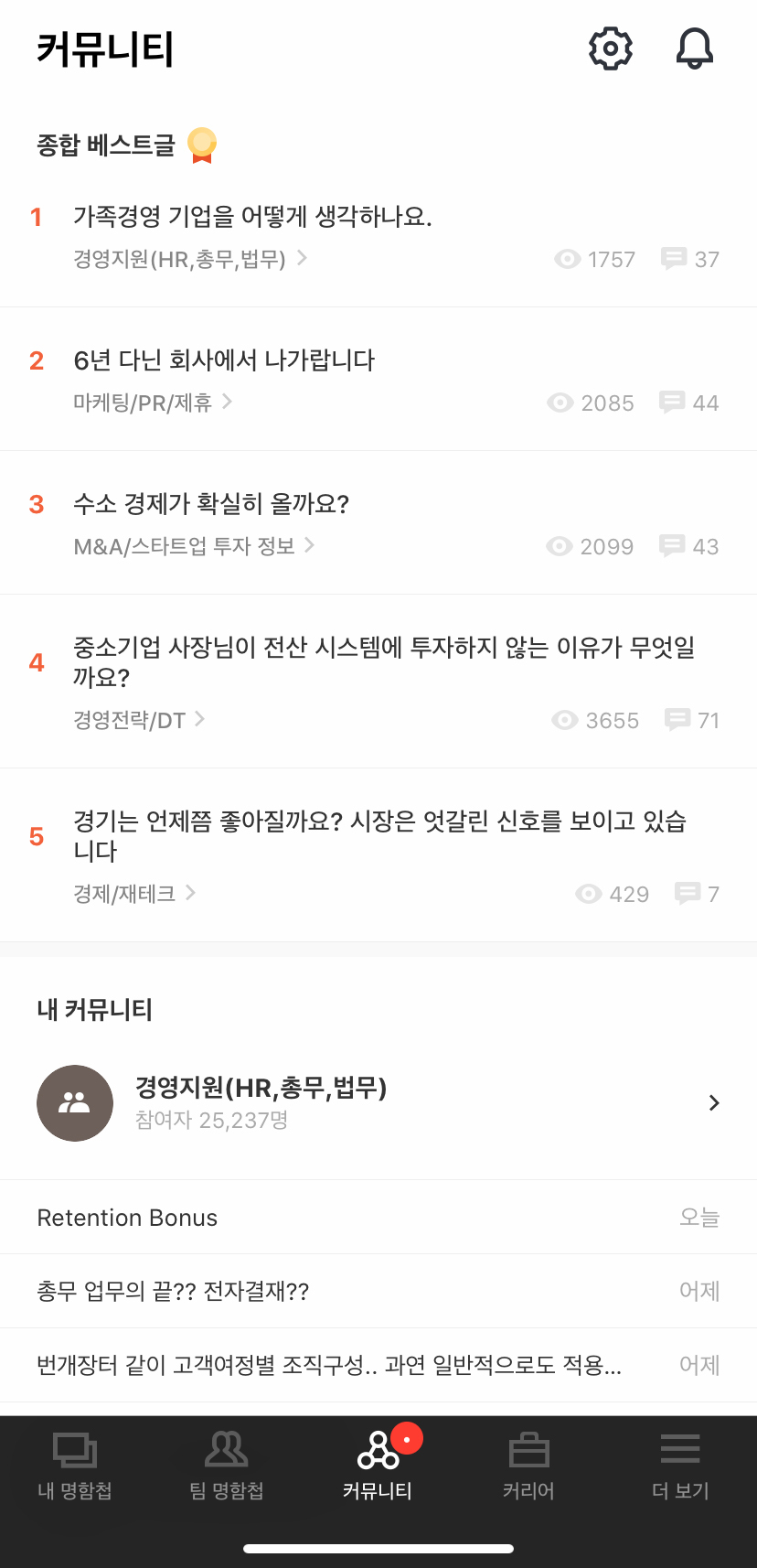
Task: Click the eye icon on the 수소 경제 post
Action: [x=559, y=546]
